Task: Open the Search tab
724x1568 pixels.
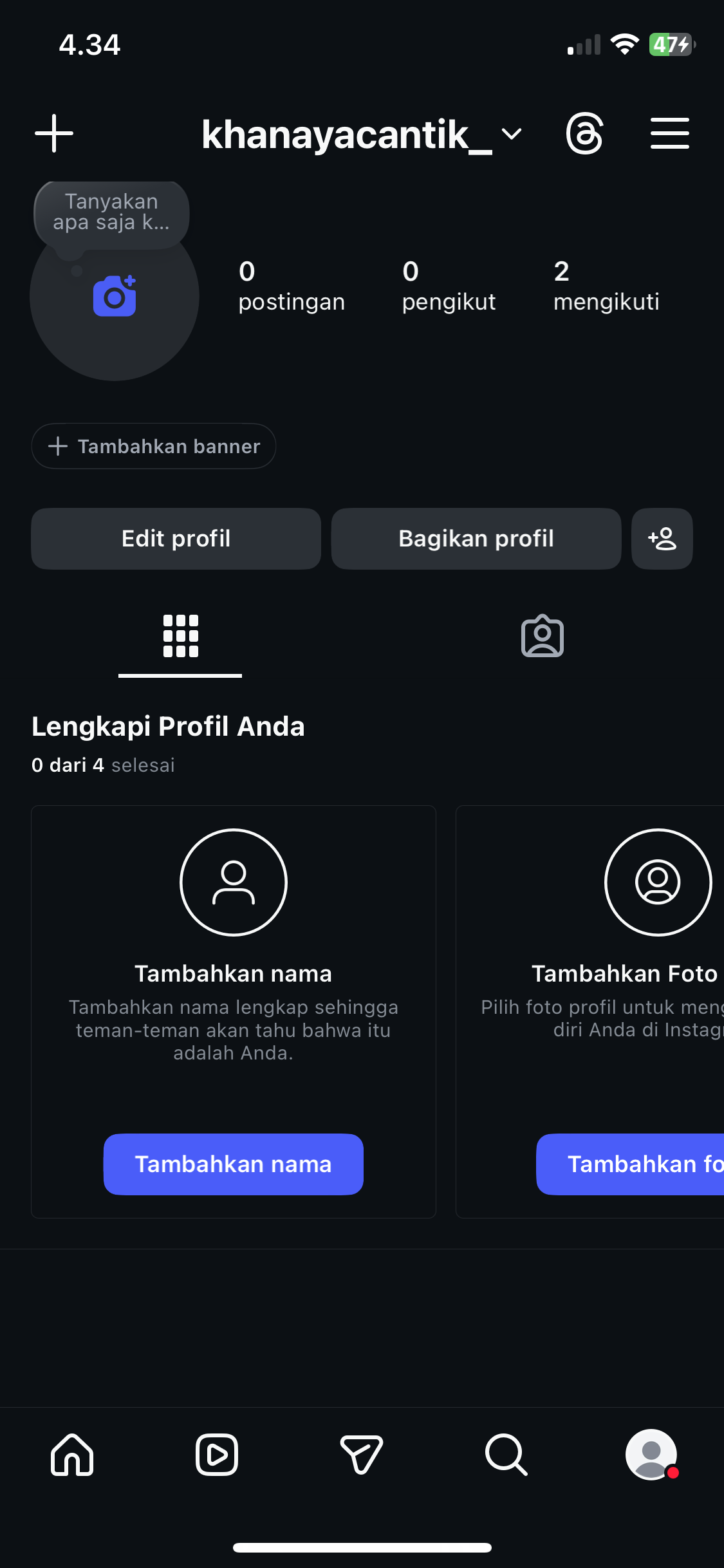Action: 506,1455
